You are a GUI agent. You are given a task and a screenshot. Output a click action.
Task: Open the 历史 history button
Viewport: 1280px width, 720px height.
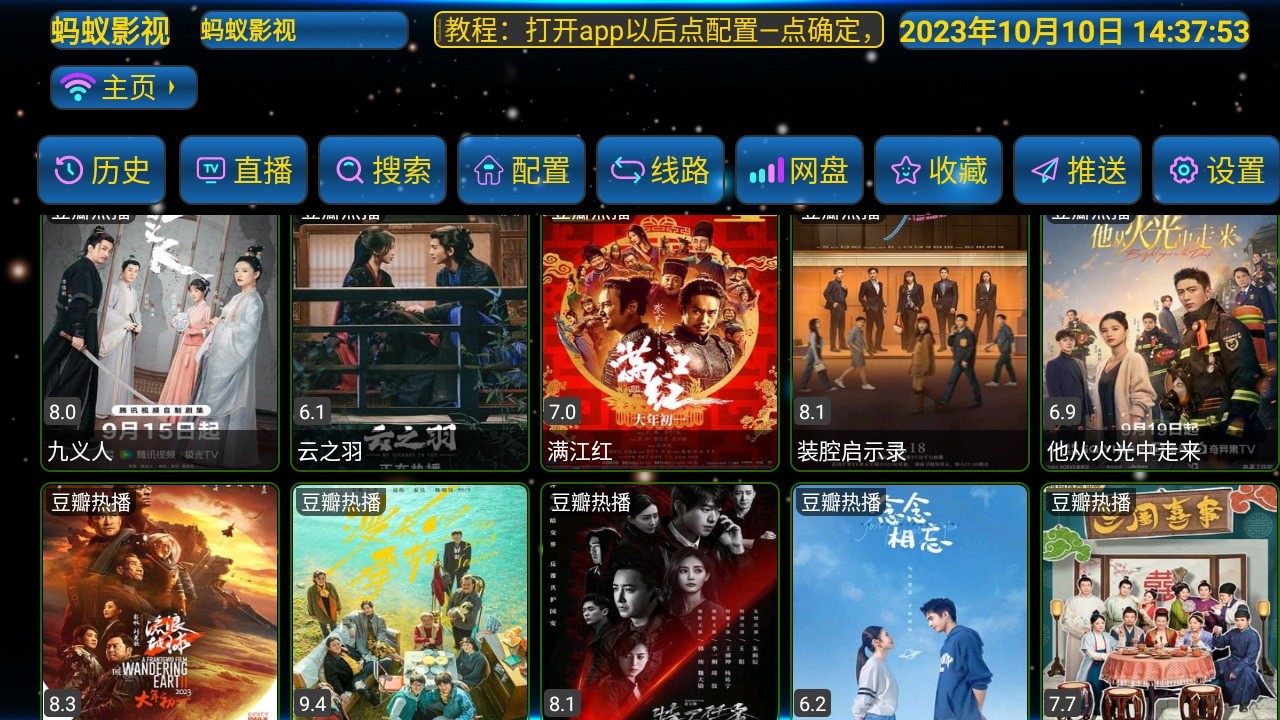click(102, 171)
